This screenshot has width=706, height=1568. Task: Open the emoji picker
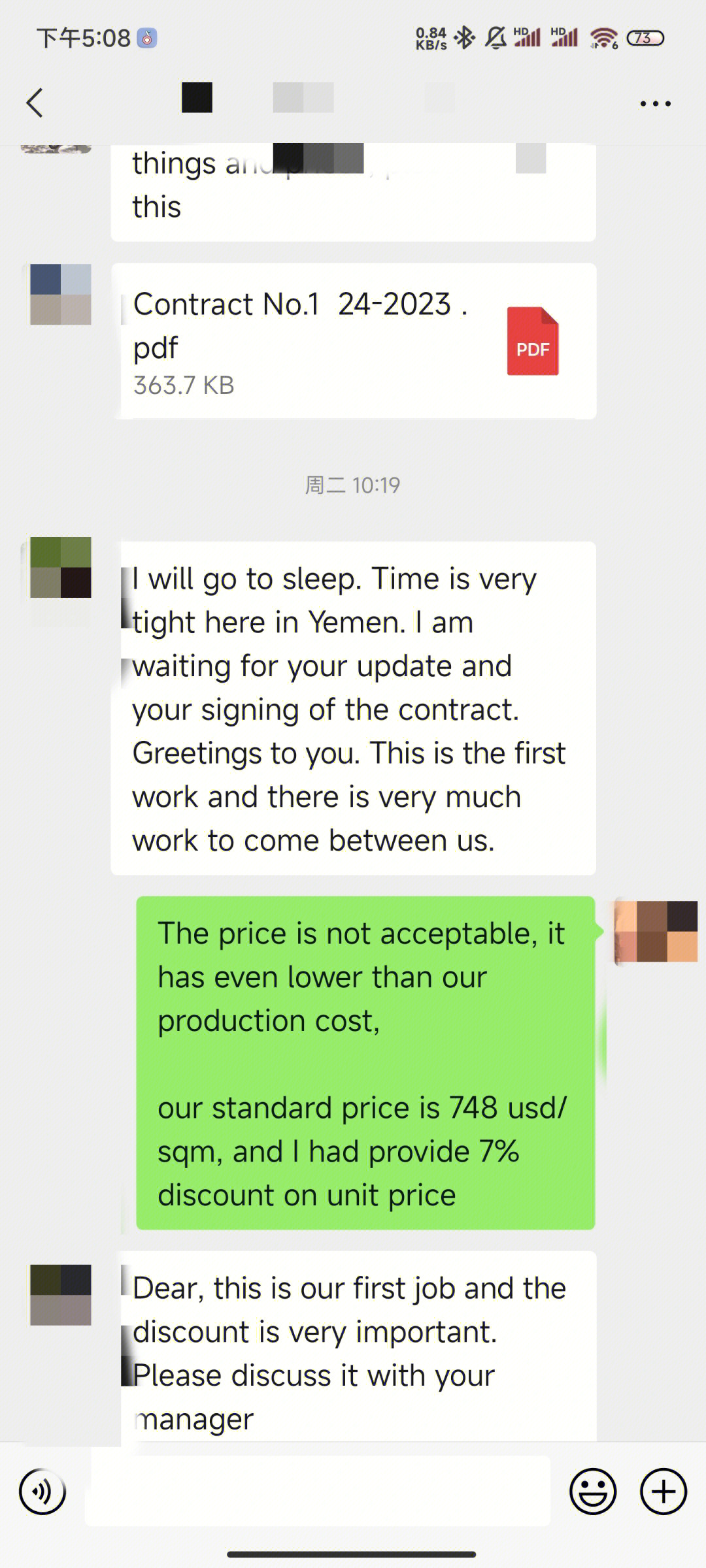592,1492
